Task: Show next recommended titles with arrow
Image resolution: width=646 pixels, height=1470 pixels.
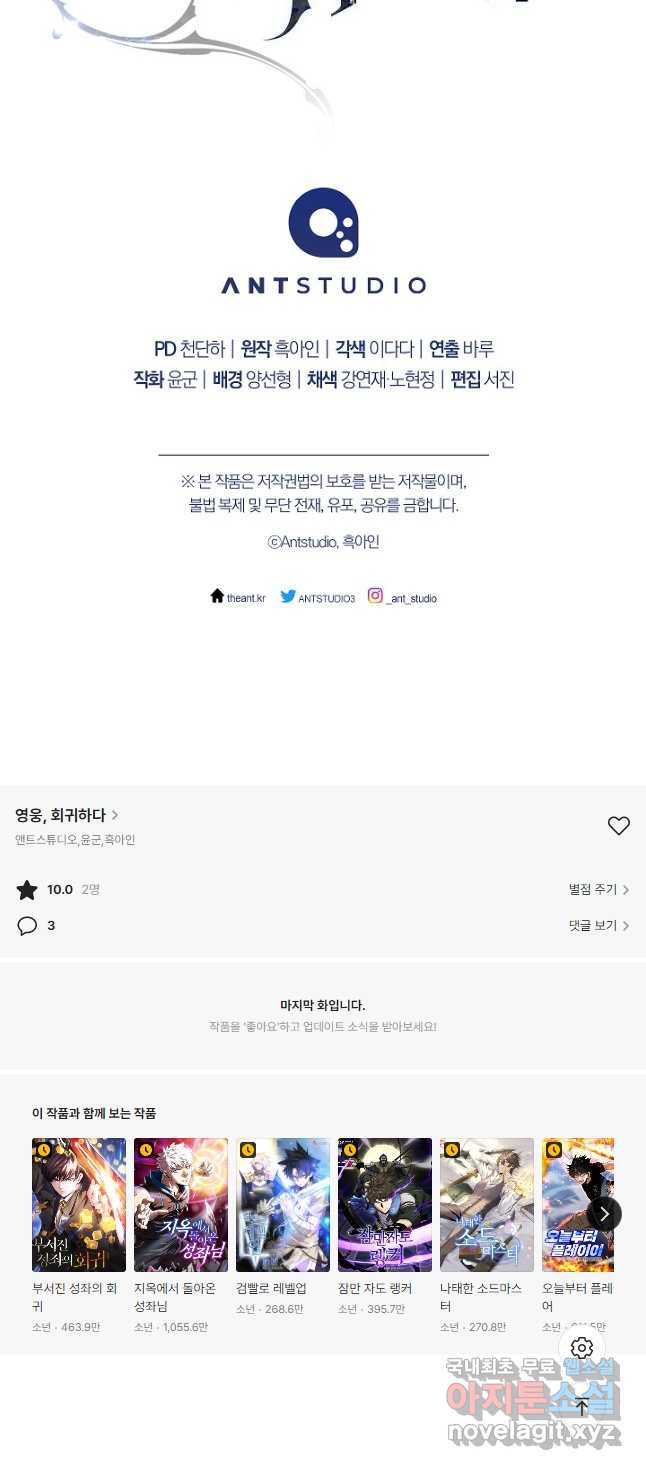Action: point(604,1214)
